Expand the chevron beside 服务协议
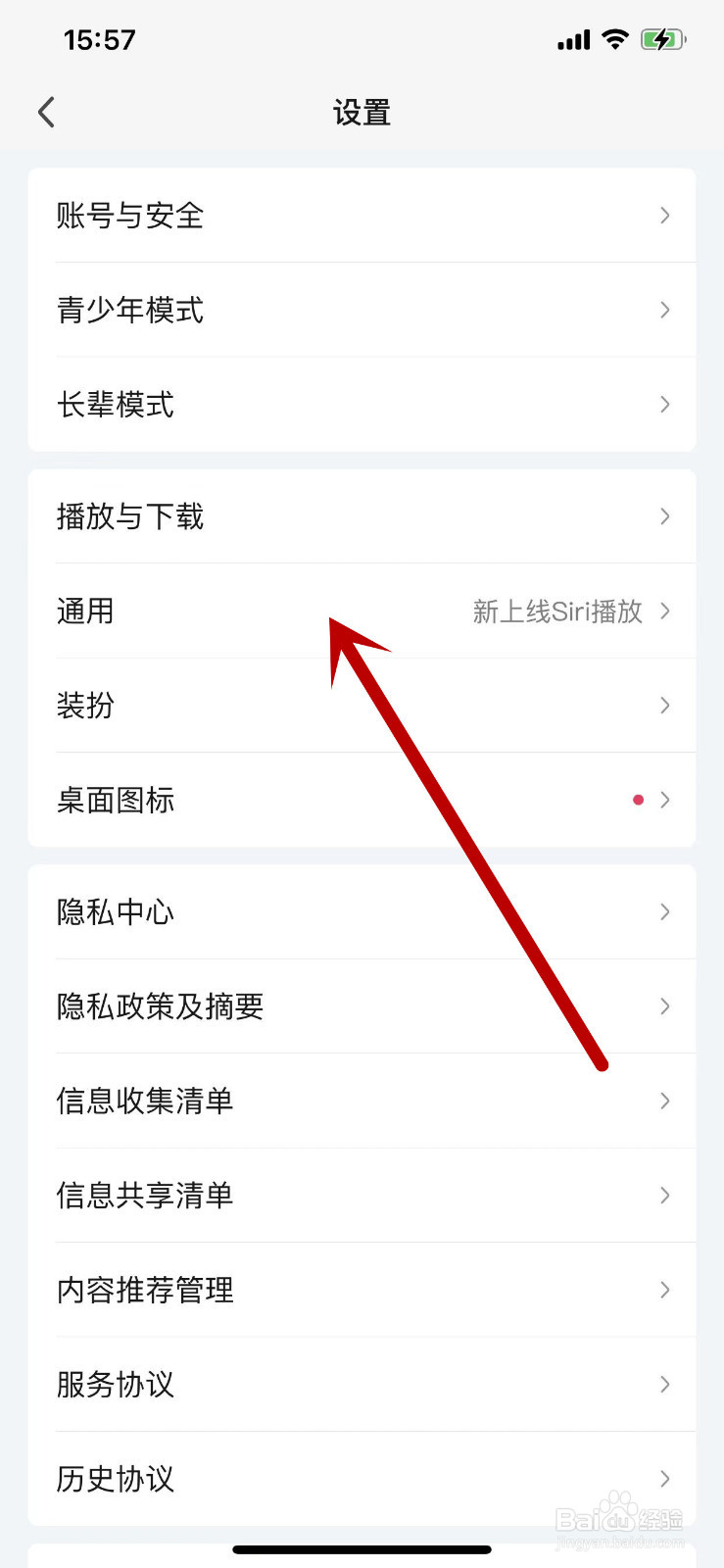This screenshot has height=1568, width=724. pos(665,1384)
